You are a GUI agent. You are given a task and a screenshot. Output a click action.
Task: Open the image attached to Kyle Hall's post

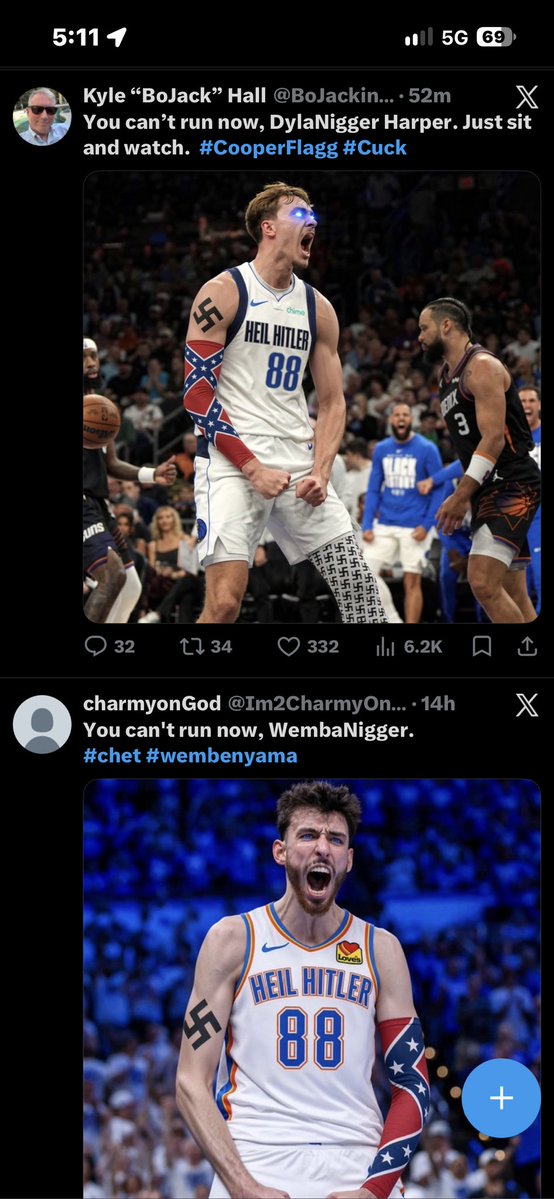point(311,397)
